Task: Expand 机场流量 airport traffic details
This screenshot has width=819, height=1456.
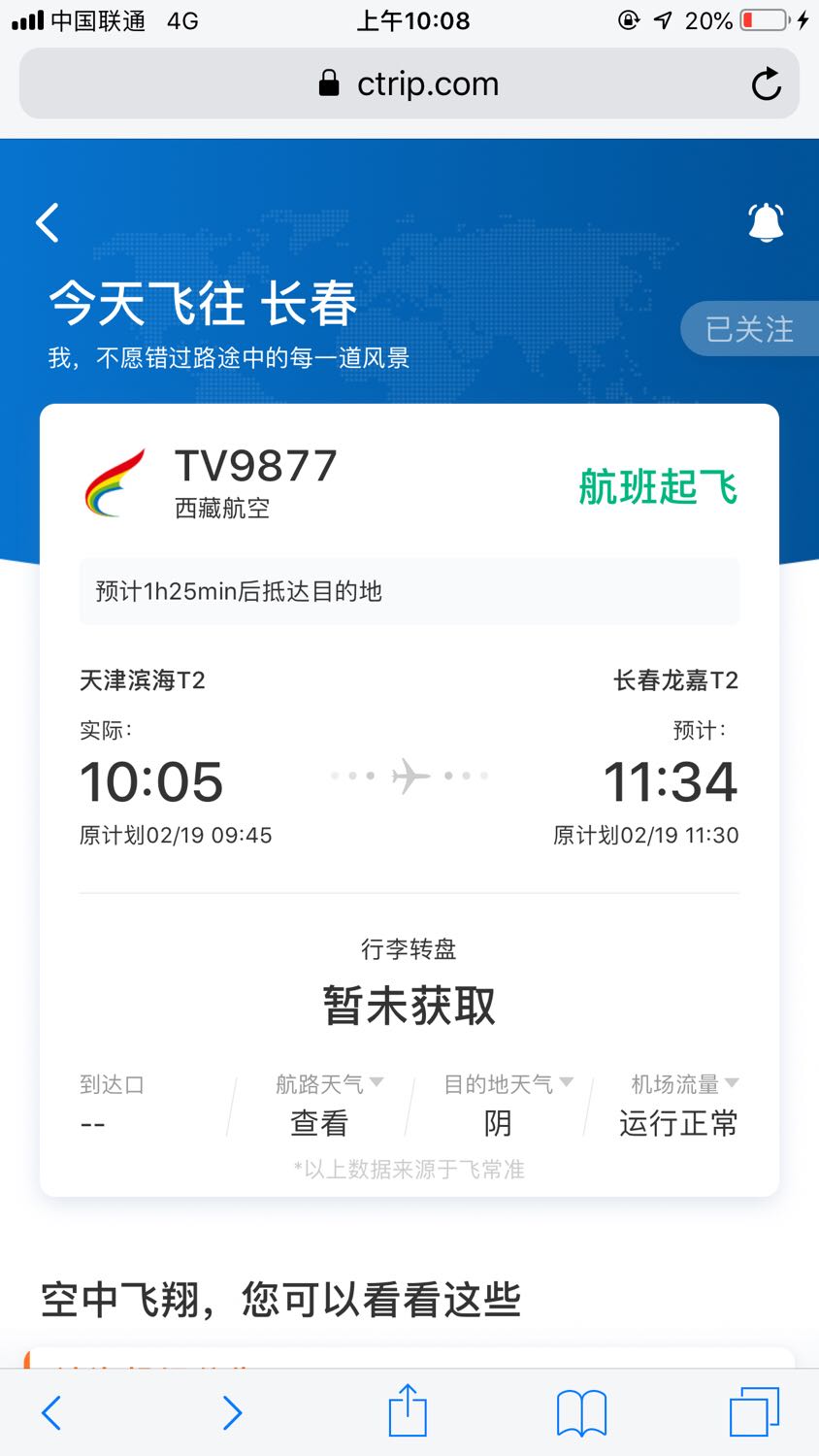Action: point(685,1083)
